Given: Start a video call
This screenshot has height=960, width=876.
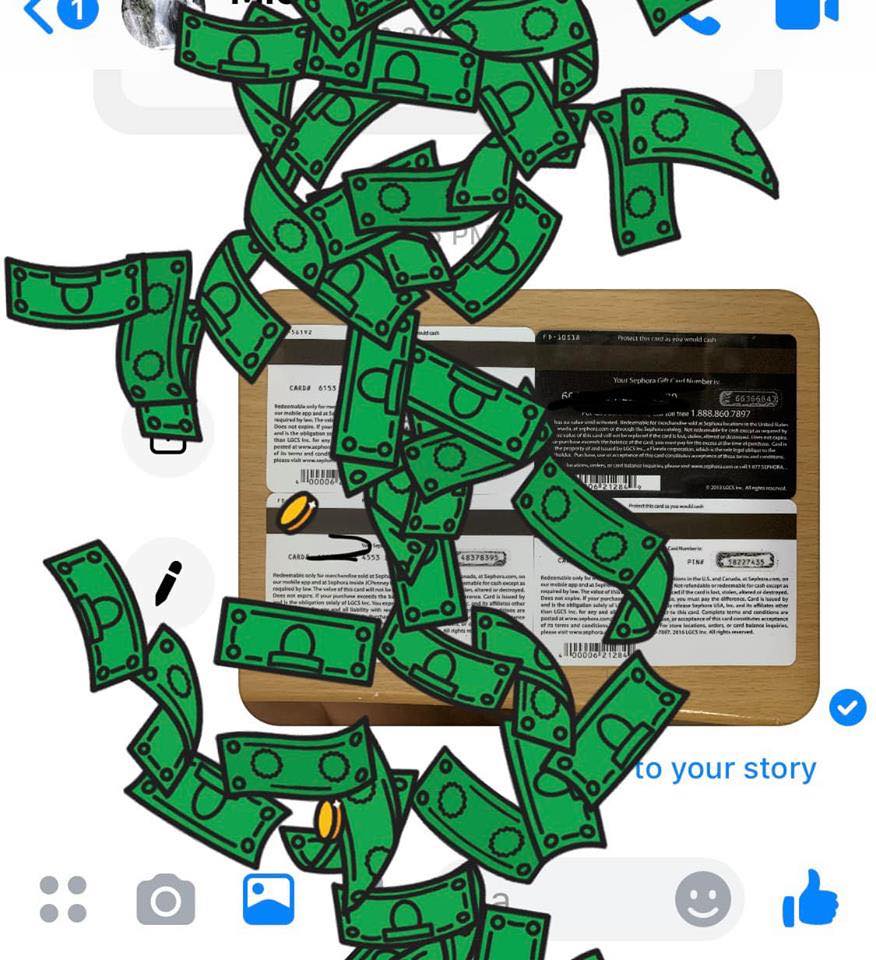Looking at the screenshot, I should (x=805, y=12).
